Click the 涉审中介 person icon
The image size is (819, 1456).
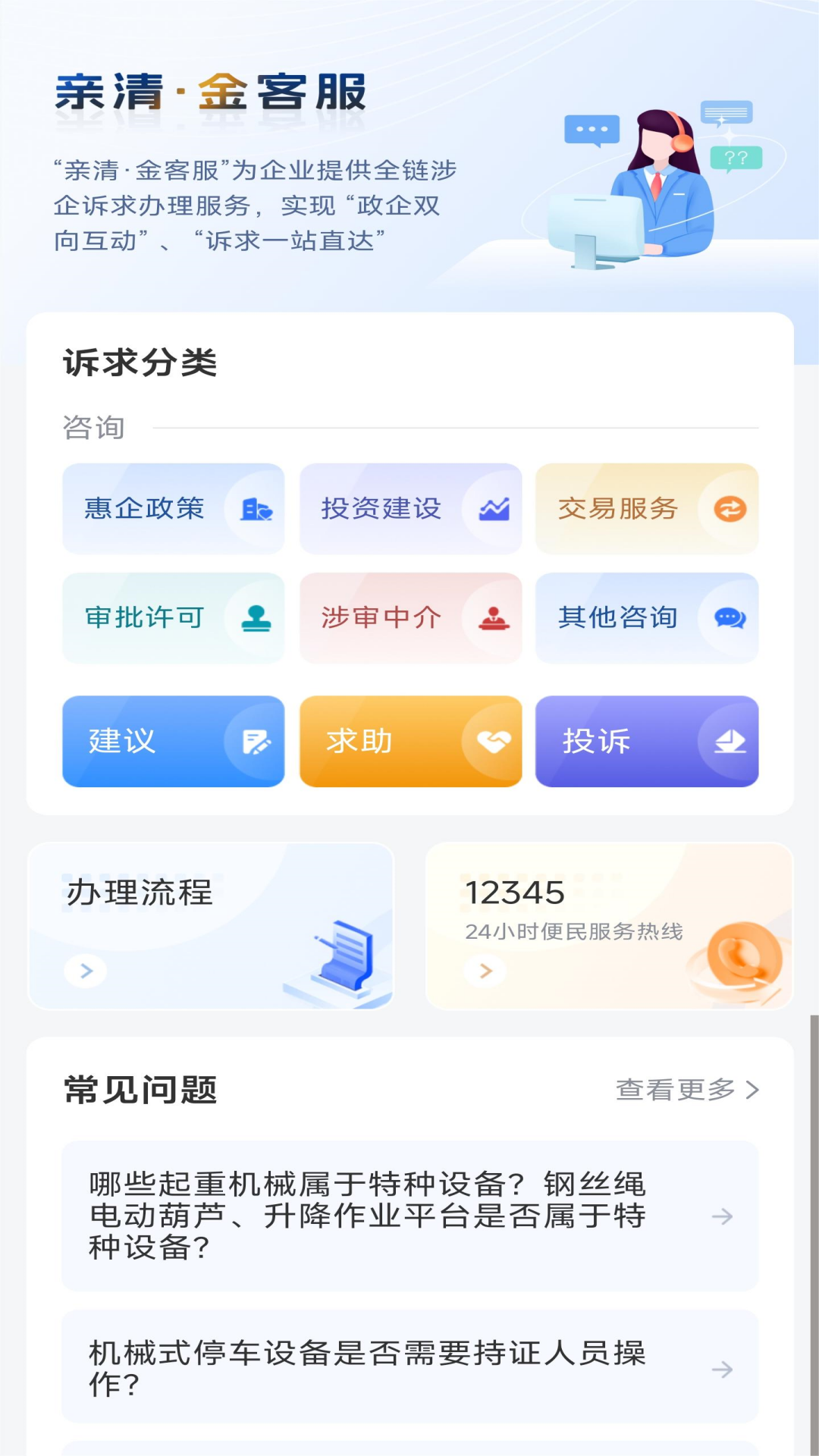[494, 618]
